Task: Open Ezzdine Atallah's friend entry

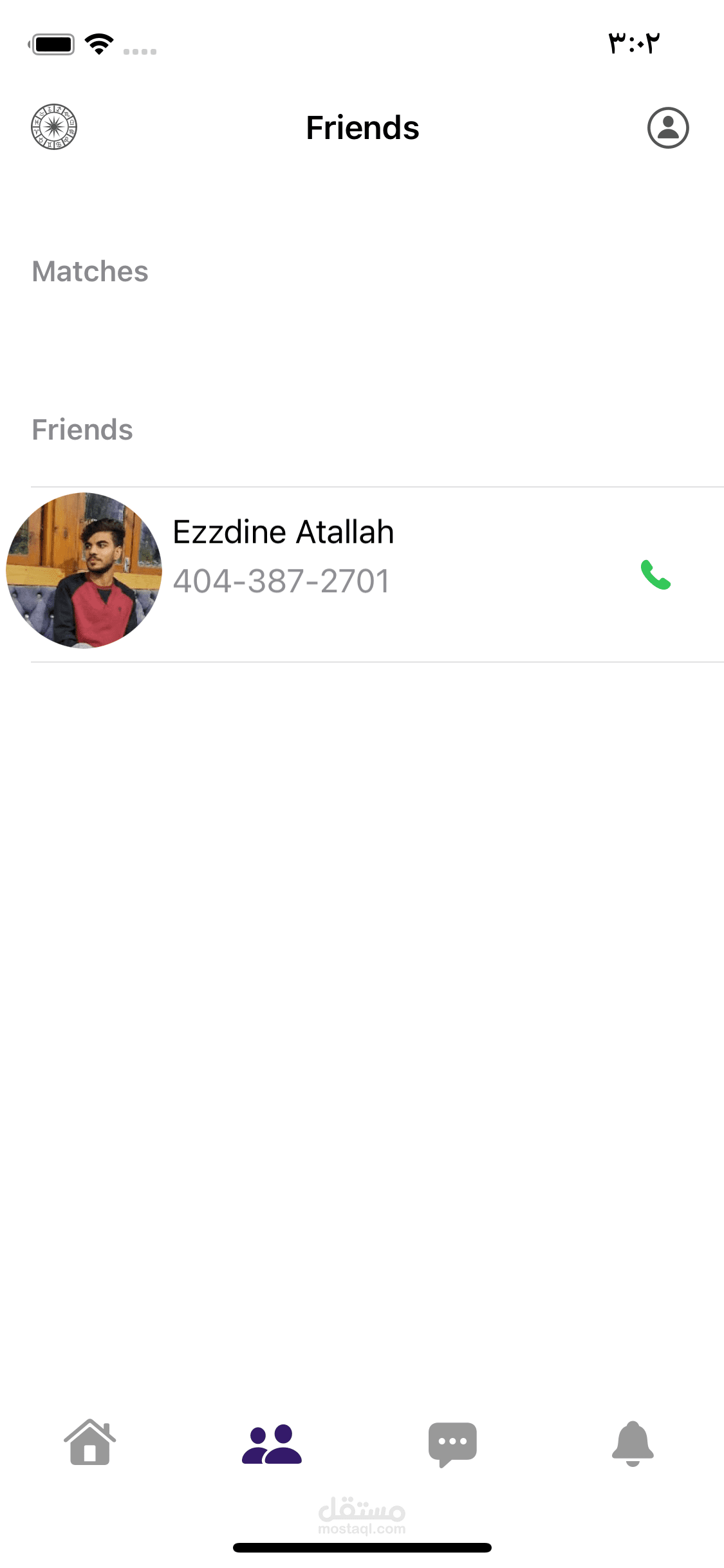Action: (x=283, y=557)
